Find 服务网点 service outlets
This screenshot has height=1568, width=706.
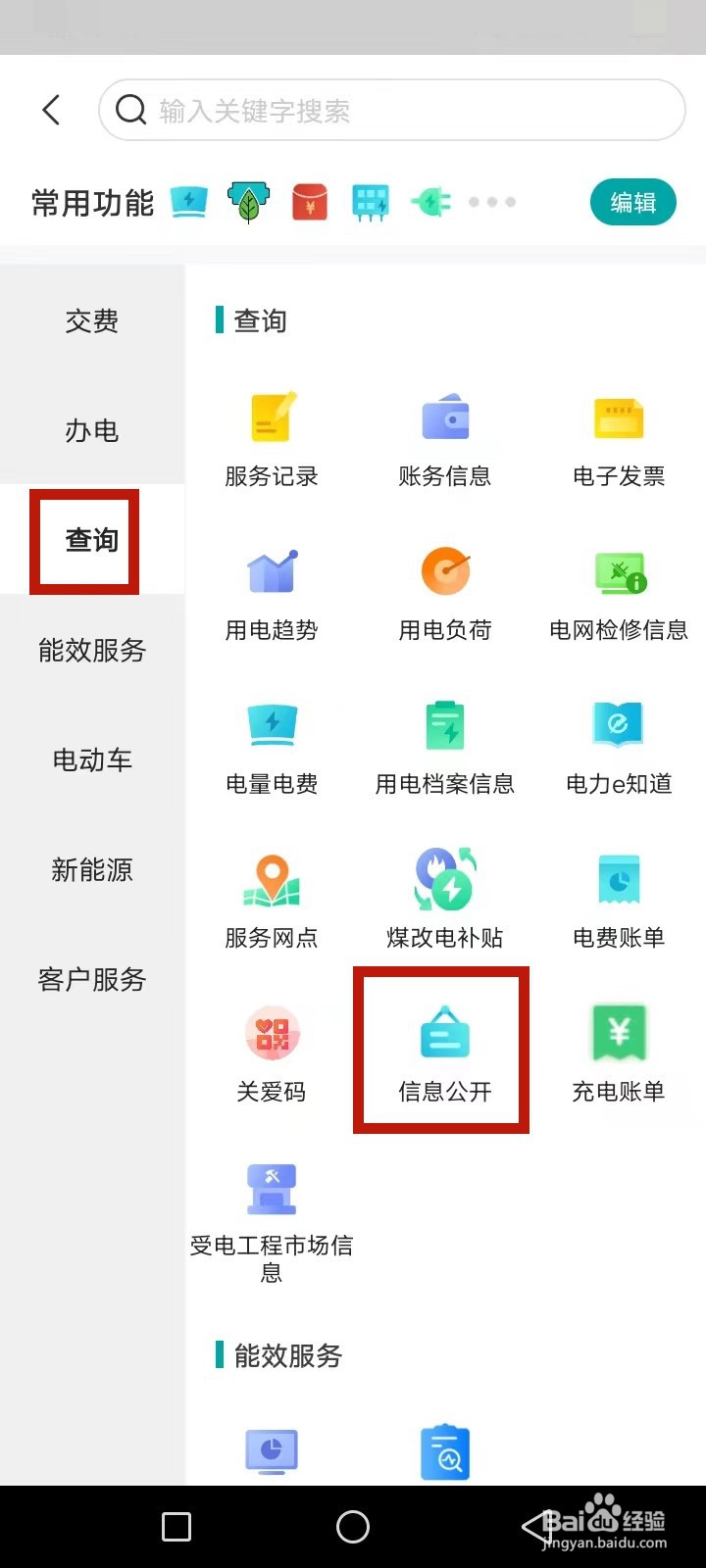(272, 897)
